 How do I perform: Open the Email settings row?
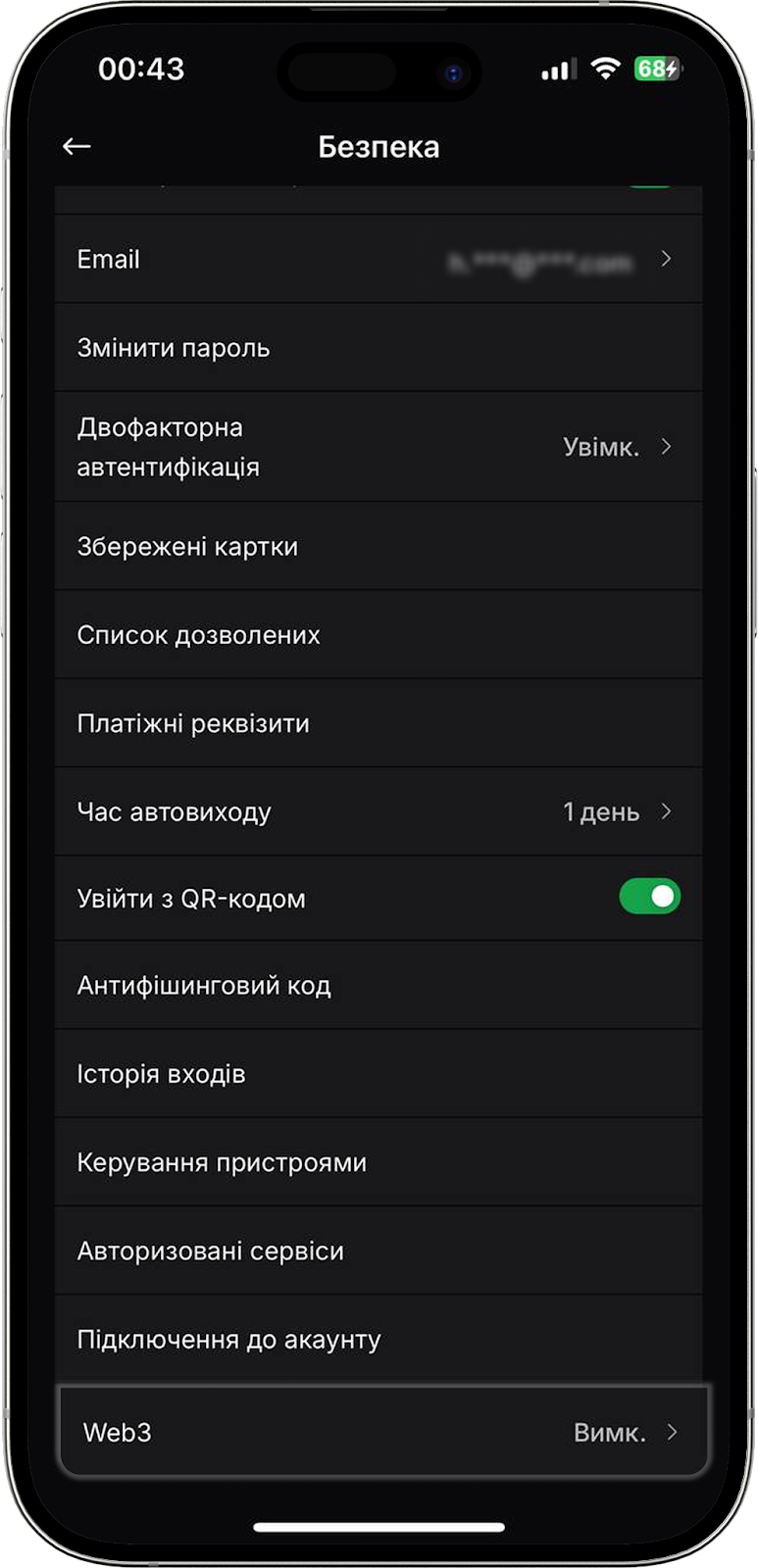[x=378, y=260]
